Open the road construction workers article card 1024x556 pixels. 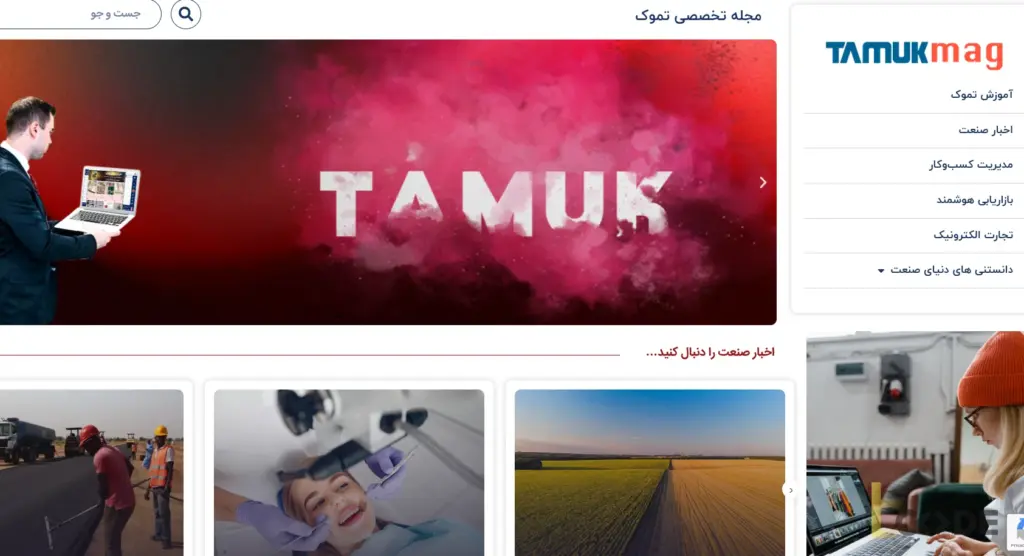click(x=90, y=472)
